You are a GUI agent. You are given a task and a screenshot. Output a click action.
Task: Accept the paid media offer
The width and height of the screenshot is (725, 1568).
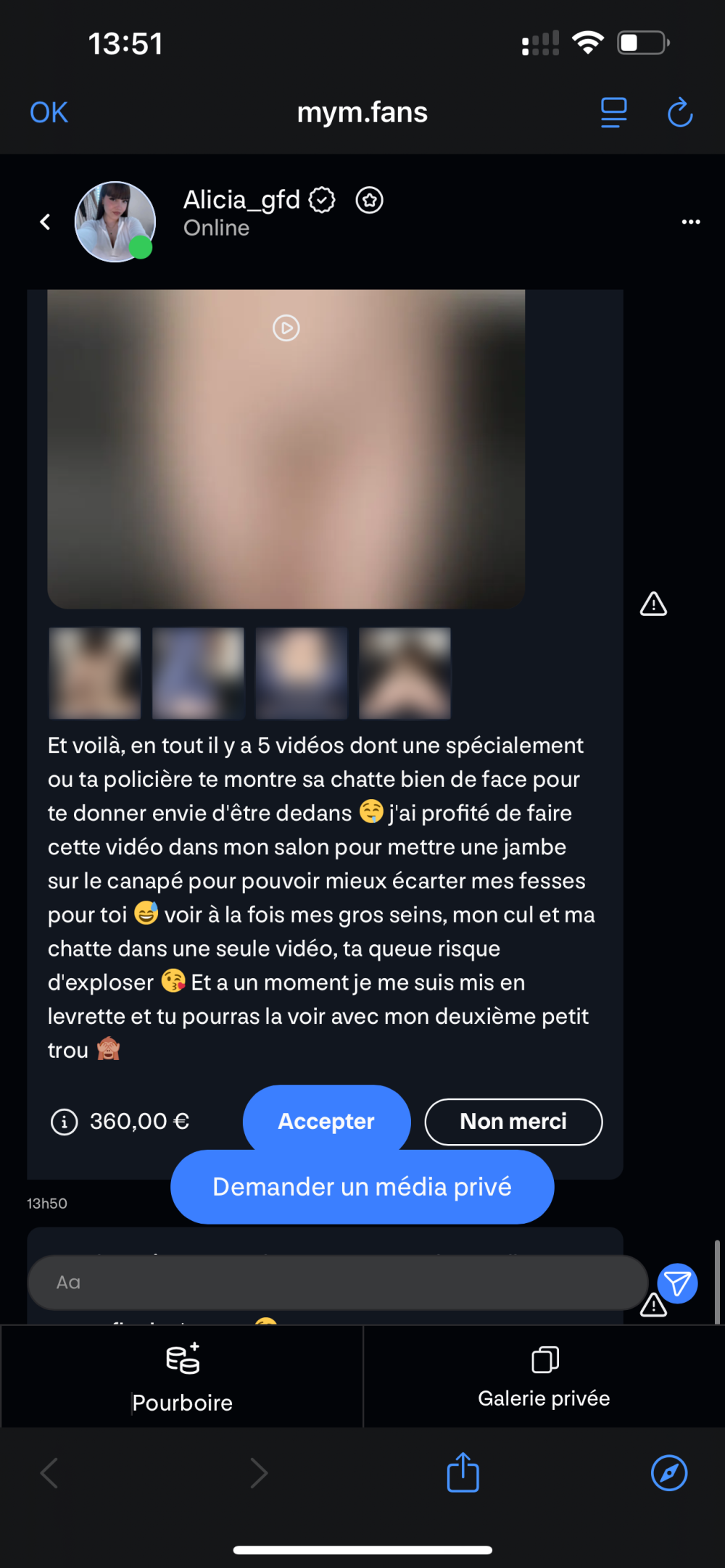tap(326, 1120)
